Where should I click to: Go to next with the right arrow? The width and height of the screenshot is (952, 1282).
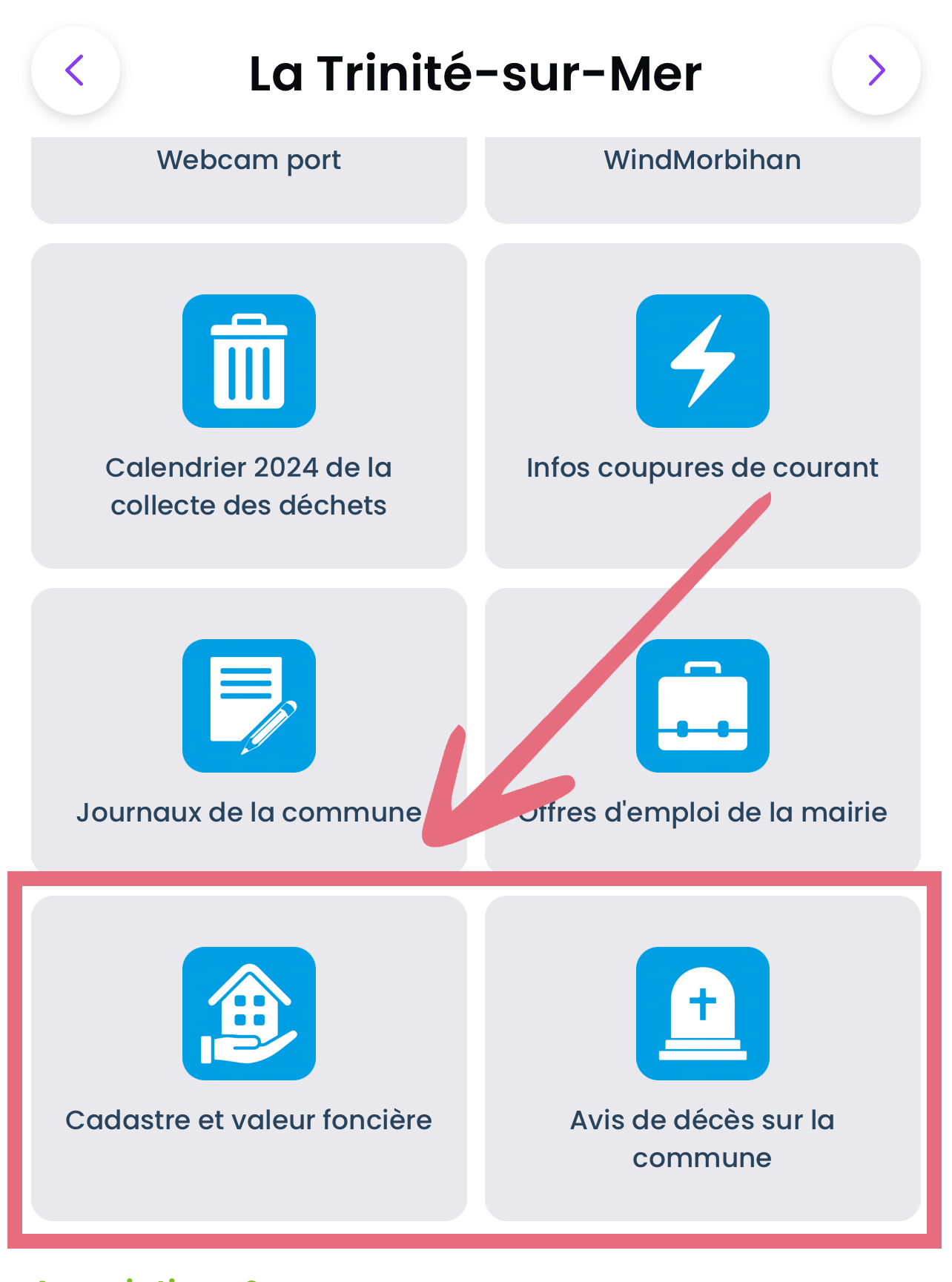(876, 71)
